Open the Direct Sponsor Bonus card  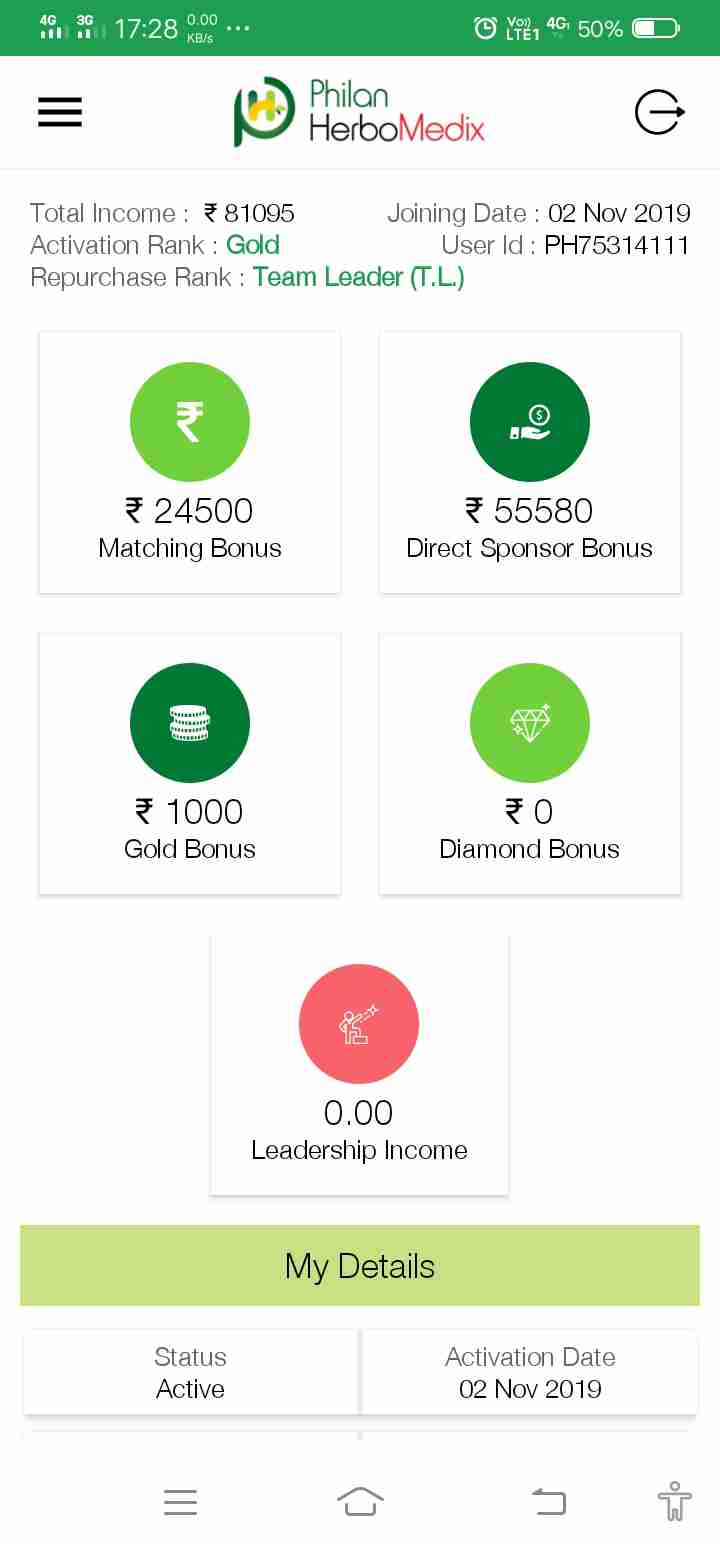(530, 463)
